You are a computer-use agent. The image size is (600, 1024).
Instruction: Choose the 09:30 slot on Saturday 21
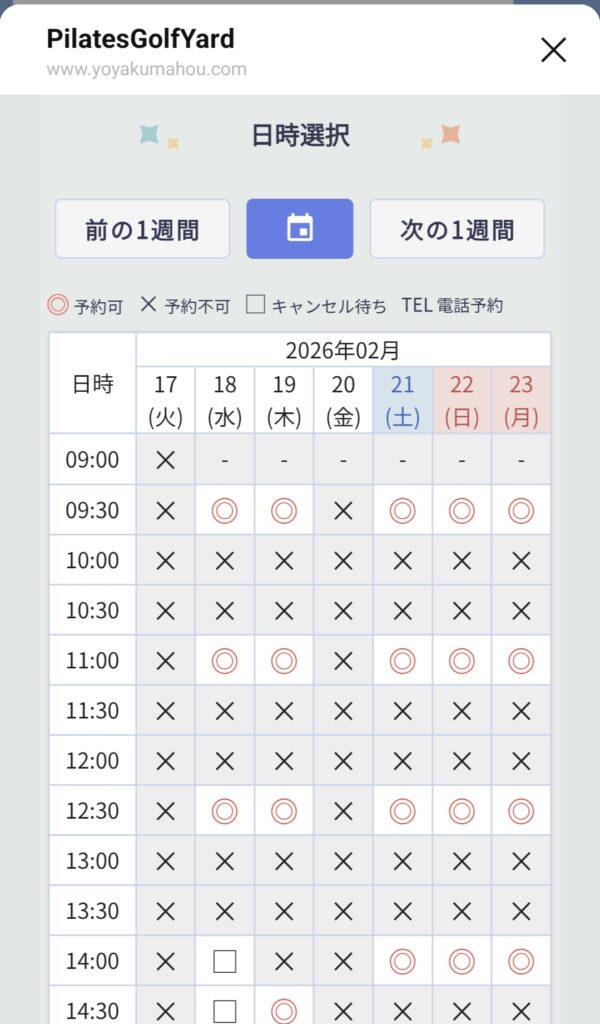(402, 510)
